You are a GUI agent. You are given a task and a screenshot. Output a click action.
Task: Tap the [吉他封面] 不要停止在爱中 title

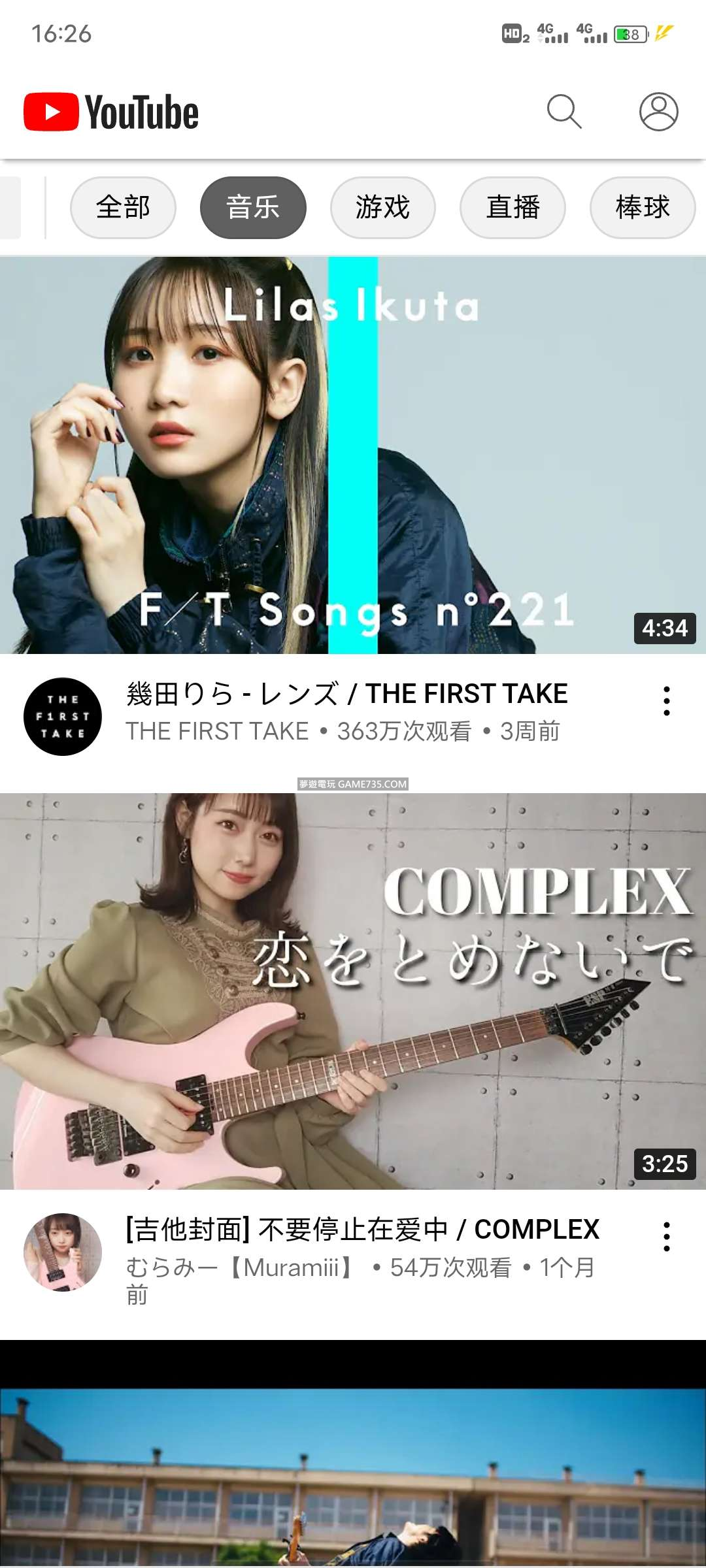point(362,1230)
